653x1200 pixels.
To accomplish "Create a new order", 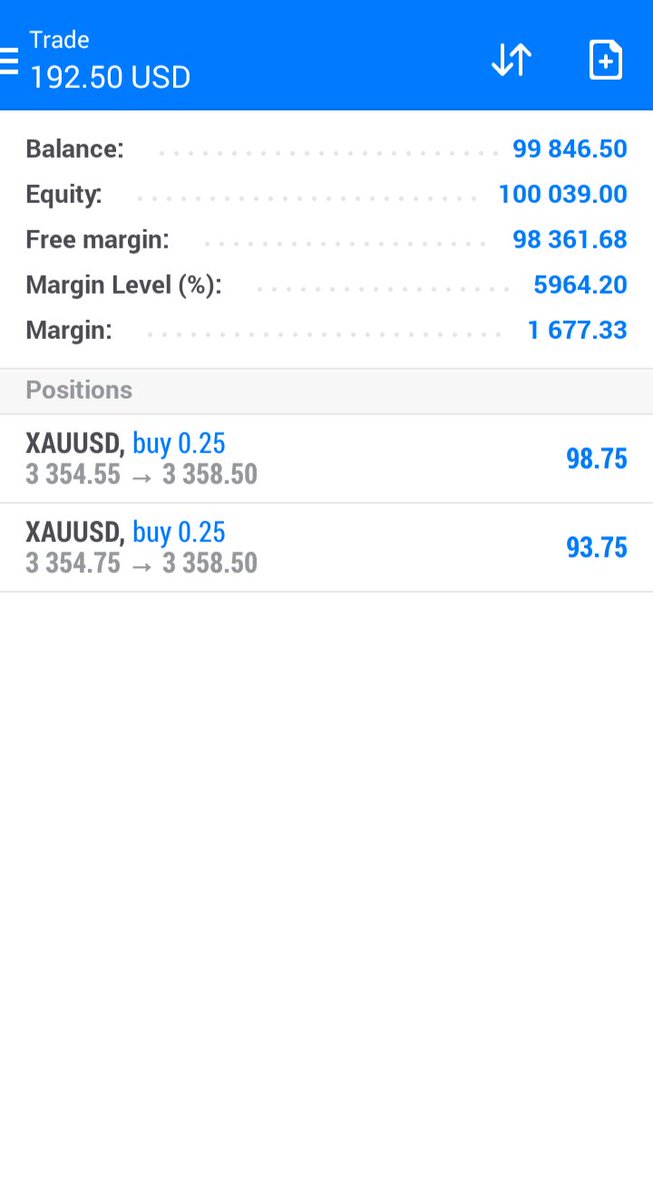I will click(x=605, y=60).
